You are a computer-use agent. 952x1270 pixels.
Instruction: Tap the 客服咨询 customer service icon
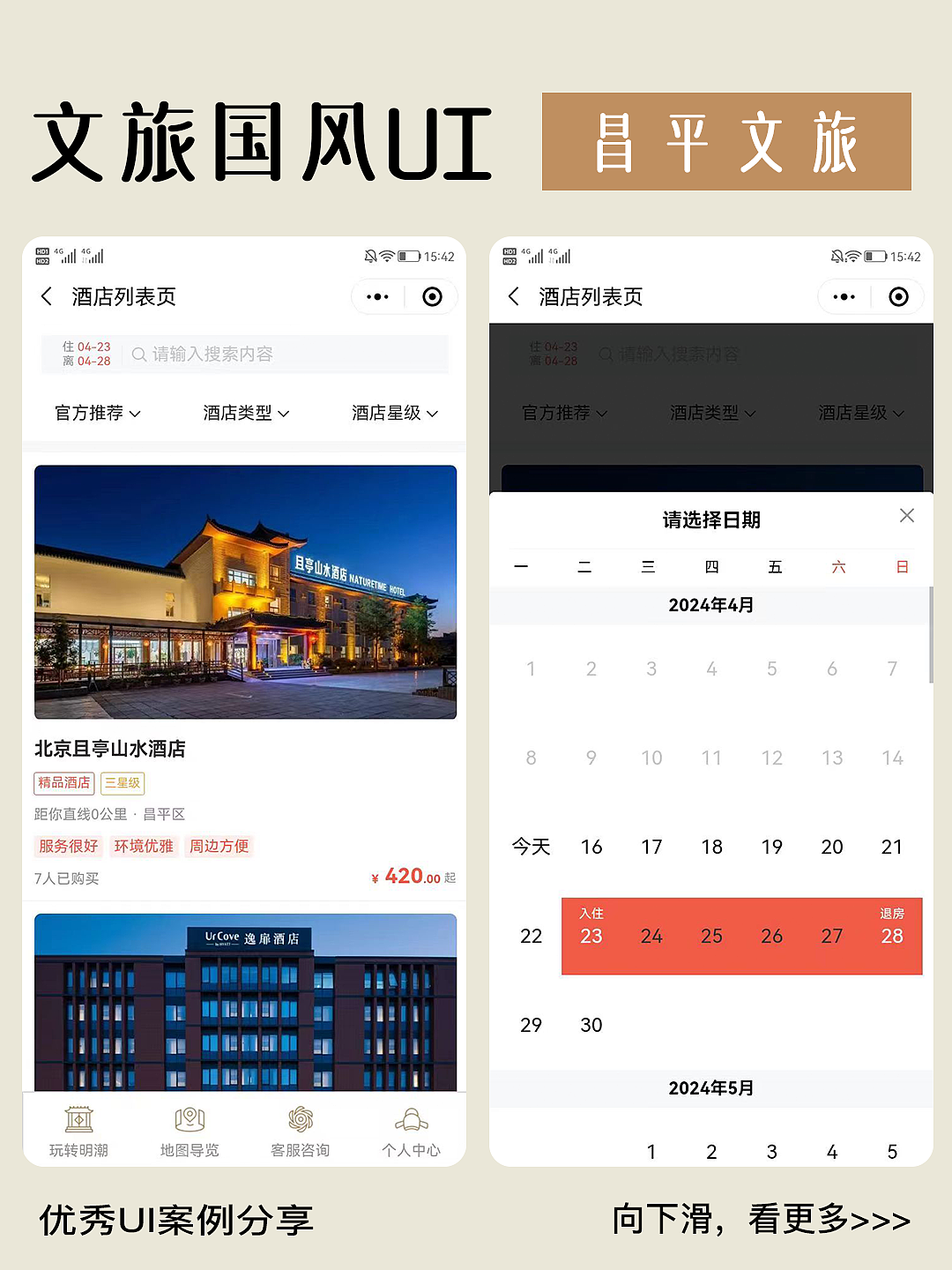(301, 1129)
